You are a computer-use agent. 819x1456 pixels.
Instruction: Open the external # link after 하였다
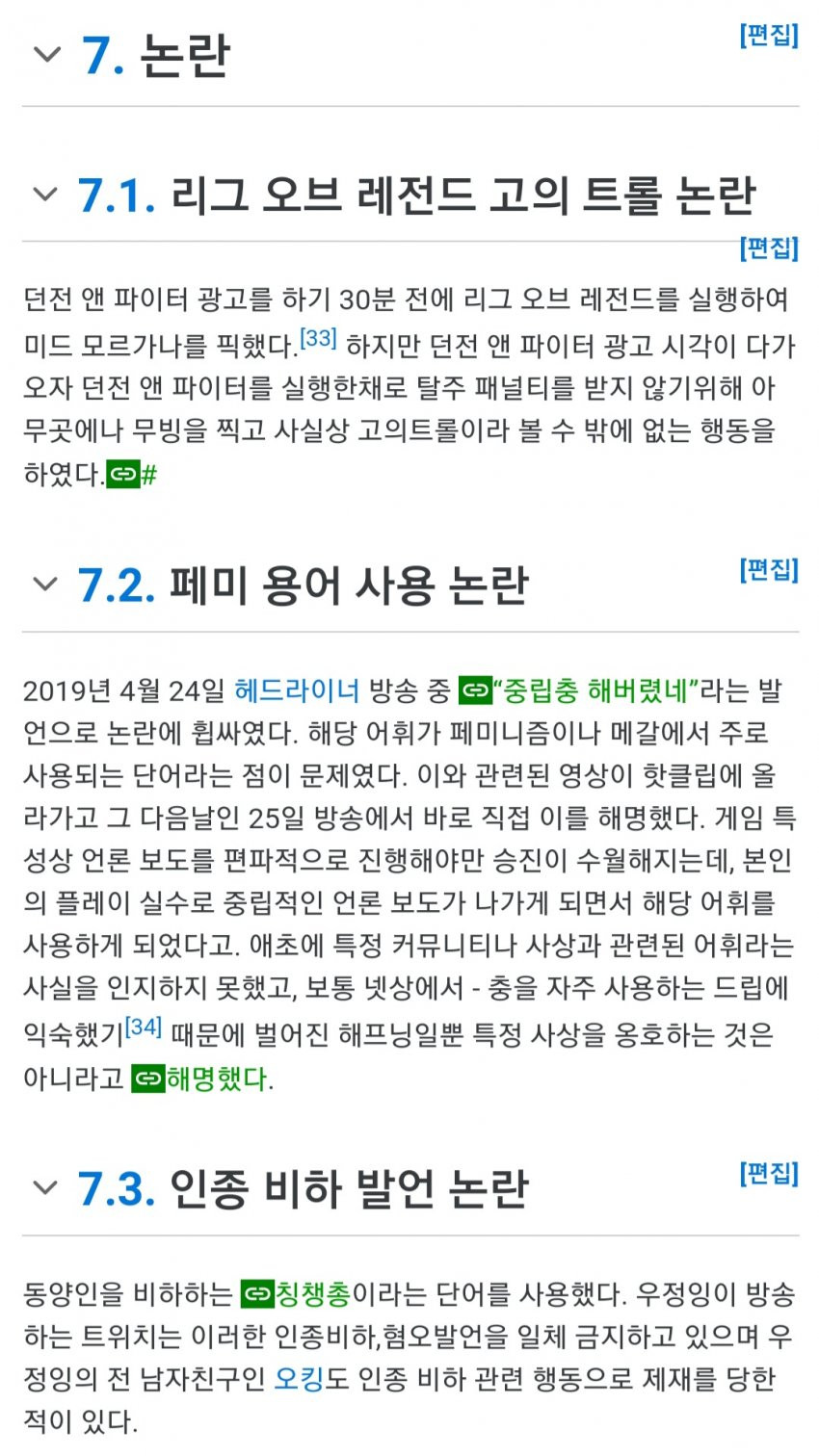pyautogui.click(x=148, y=474)
